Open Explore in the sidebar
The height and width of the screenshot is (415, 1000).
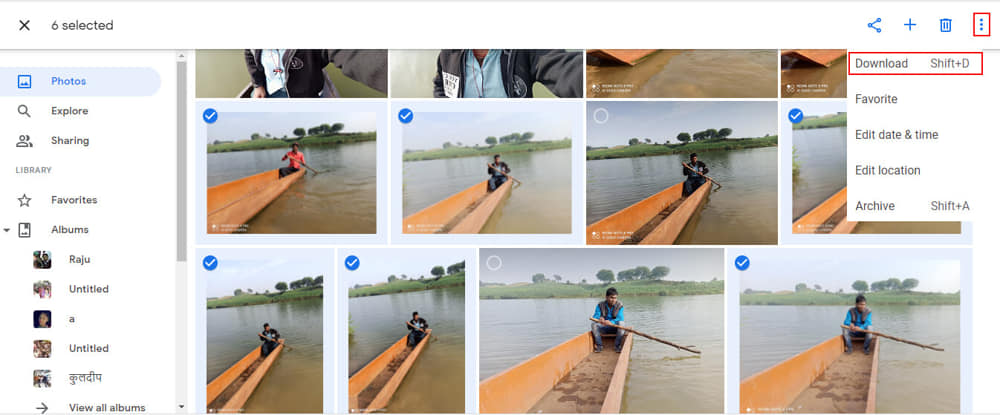[x=69, y=111]
